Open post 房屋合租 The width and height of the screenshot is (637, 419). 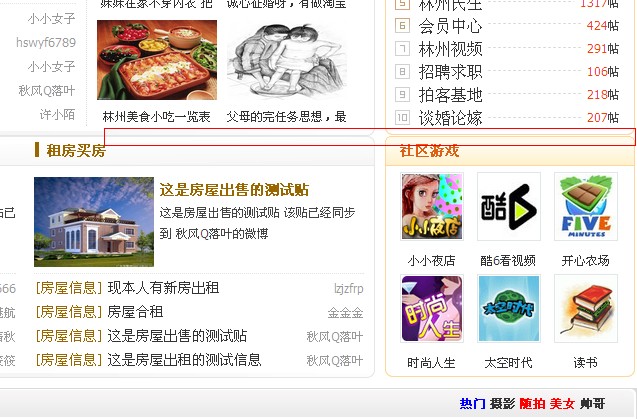[x=135, y=312]
